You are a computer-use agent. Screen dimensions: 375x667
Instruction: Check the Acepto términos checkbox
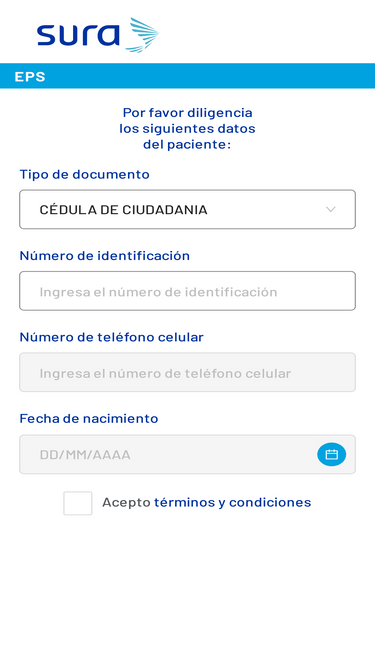[x=78, y=503]
